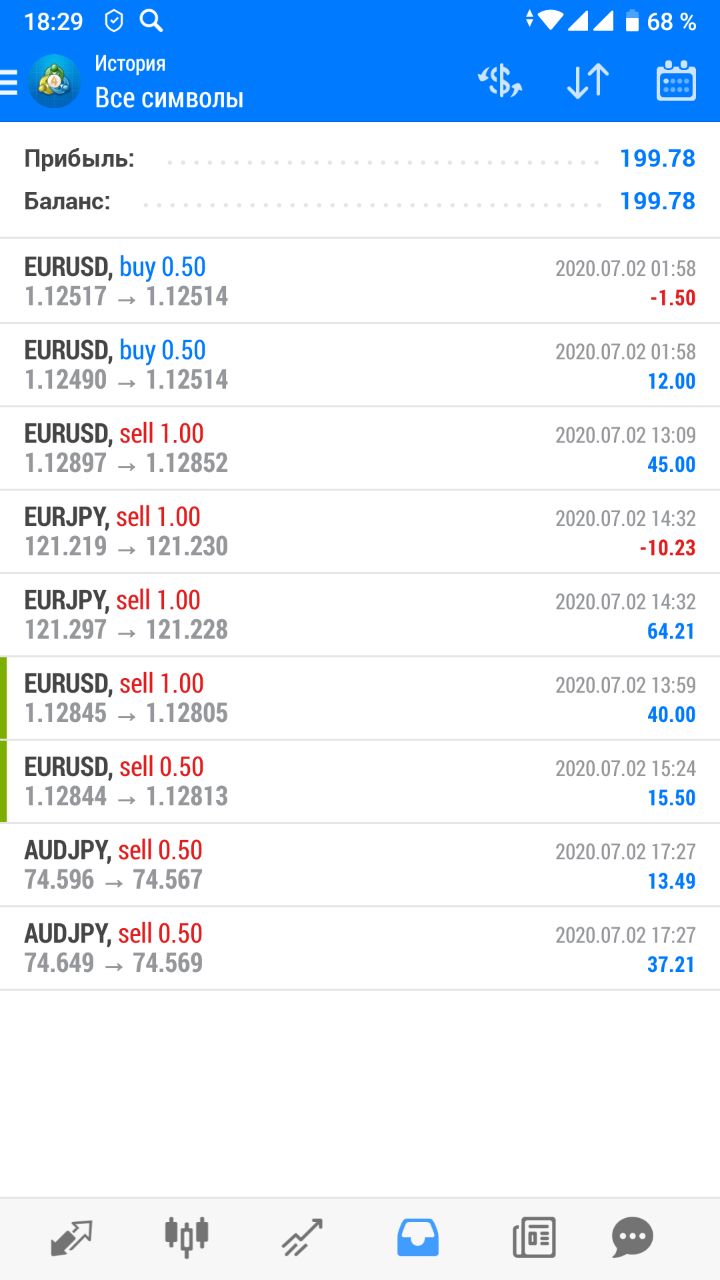Screen dimensions: 720x1280
Task: Open the Messages chat tab
Action: pos(632,1238)
